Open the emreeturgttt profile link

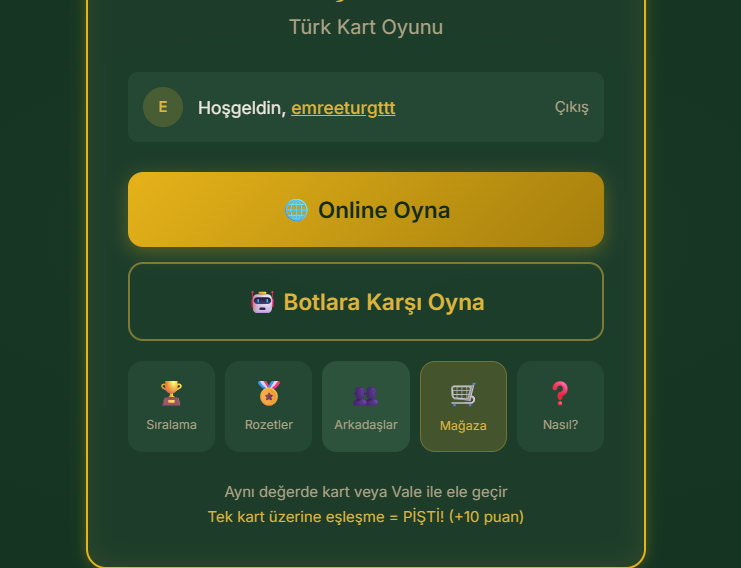pyautogui.click(x=343, y=107)
